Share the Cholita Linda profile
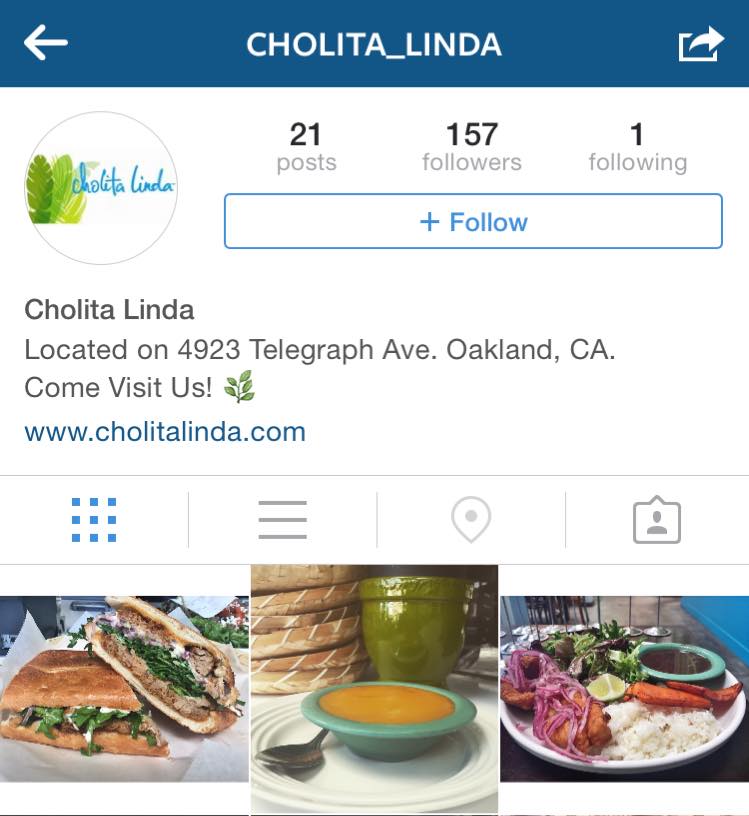749x816 pixels. (x=699, y=44)
